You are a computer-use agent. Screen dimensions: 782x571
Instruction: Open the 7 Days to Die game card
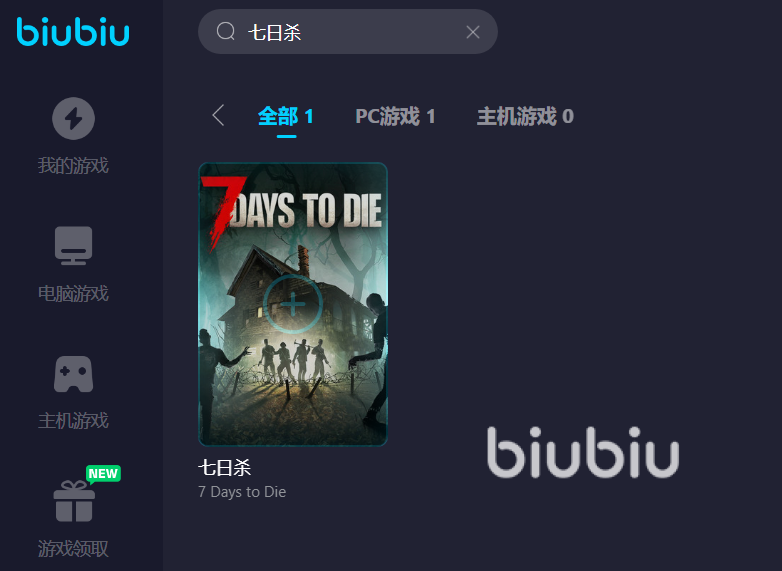(x=292, y=304)
